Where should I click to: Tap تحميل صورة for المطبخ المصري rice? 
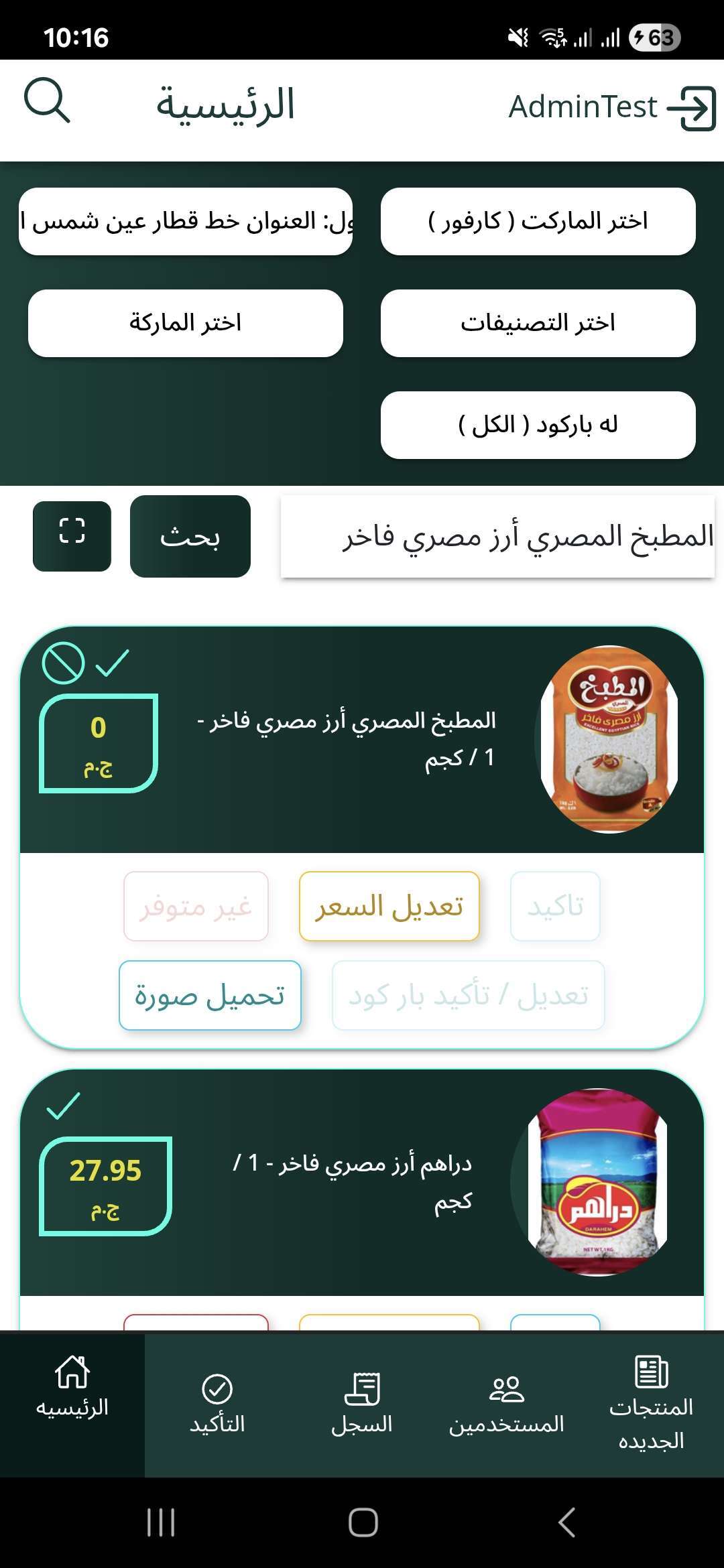(210, 995)
